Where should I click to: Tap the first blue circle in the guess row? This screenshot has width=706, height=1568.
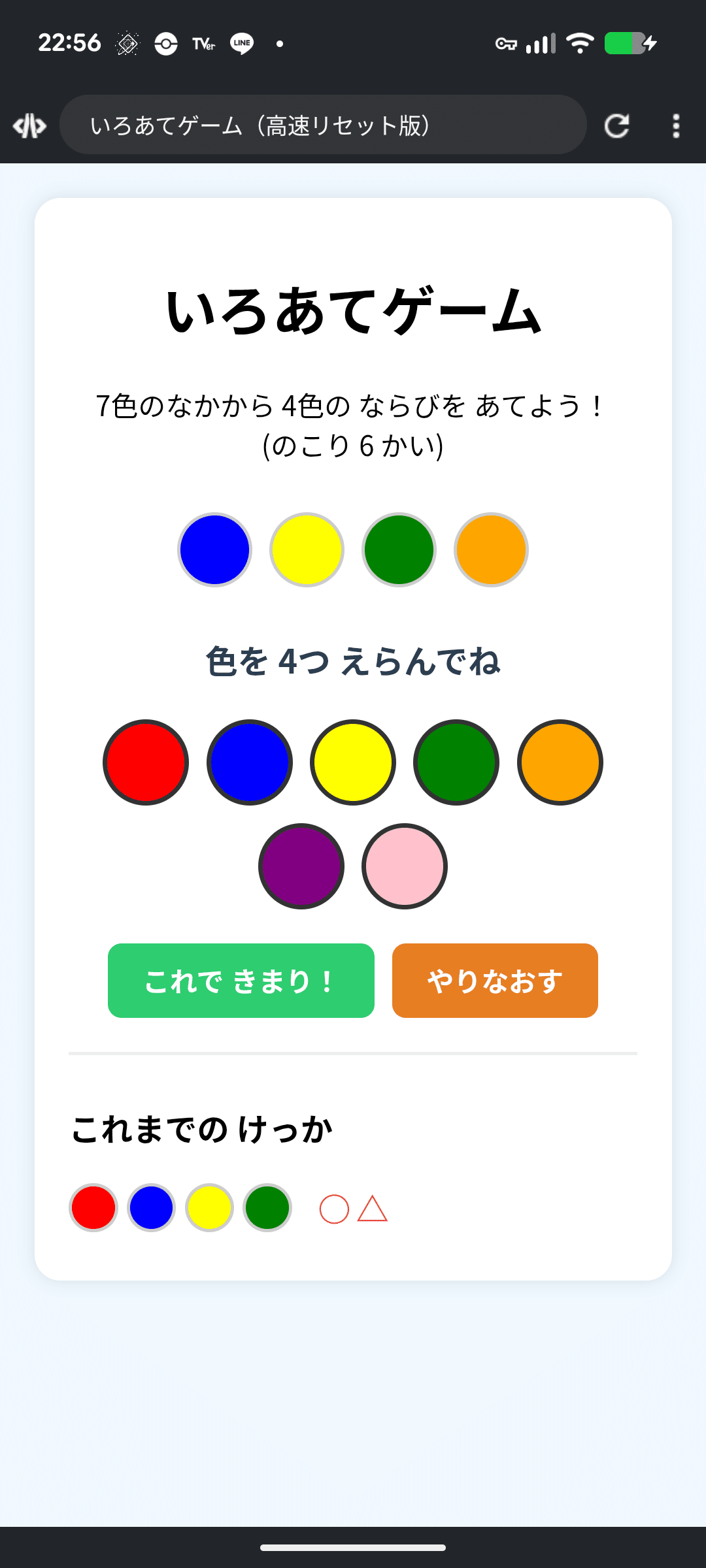point(214,550)
